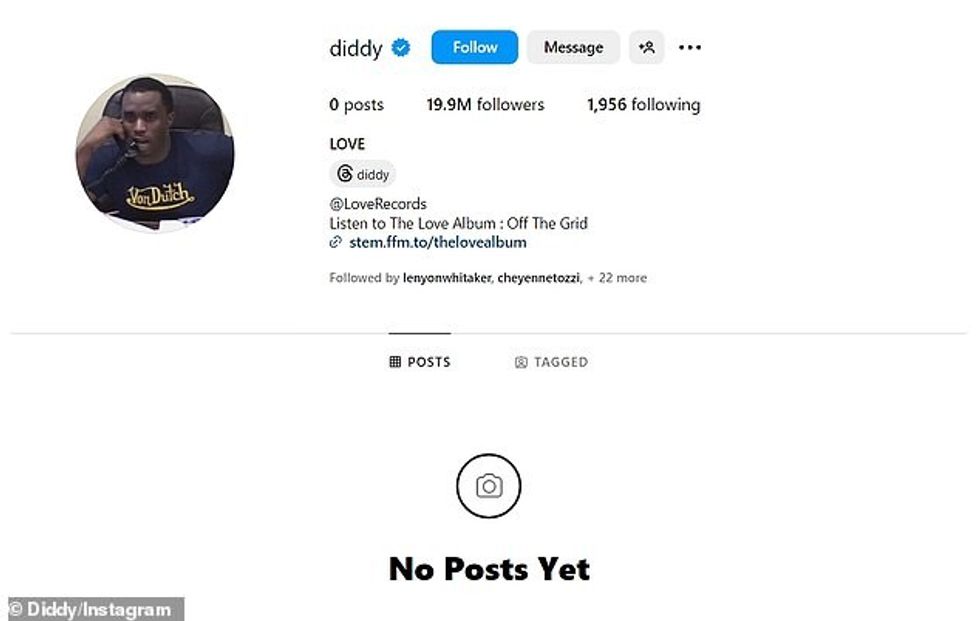Switch to the Tagged tab
The width and height of the screenshot is (980, 621).
pos(551,362)
